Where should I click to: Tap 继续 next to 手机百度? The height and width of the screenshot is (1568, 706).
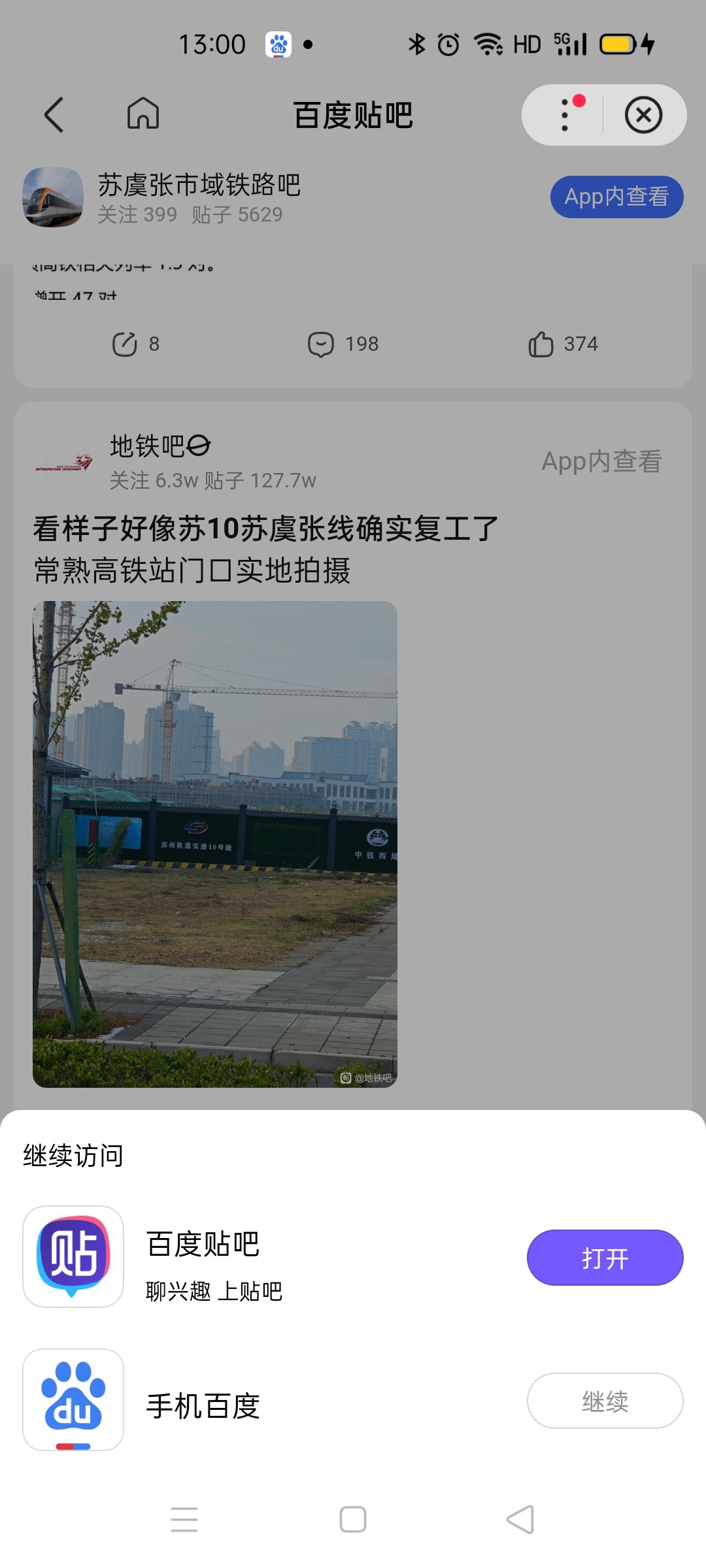(x=605, y=1401)
